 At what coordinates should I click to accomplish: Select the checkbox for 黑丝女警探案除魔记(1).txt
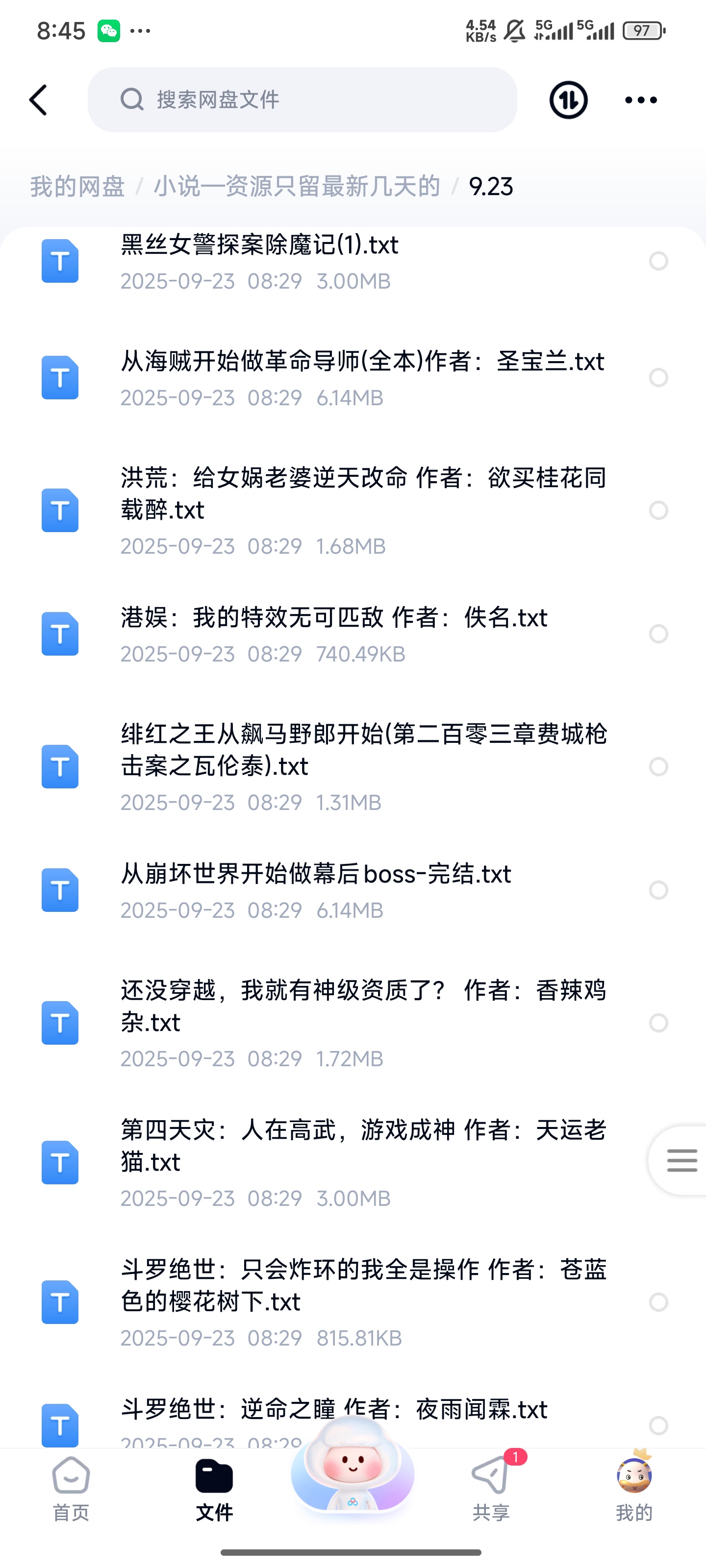[658, 261]
